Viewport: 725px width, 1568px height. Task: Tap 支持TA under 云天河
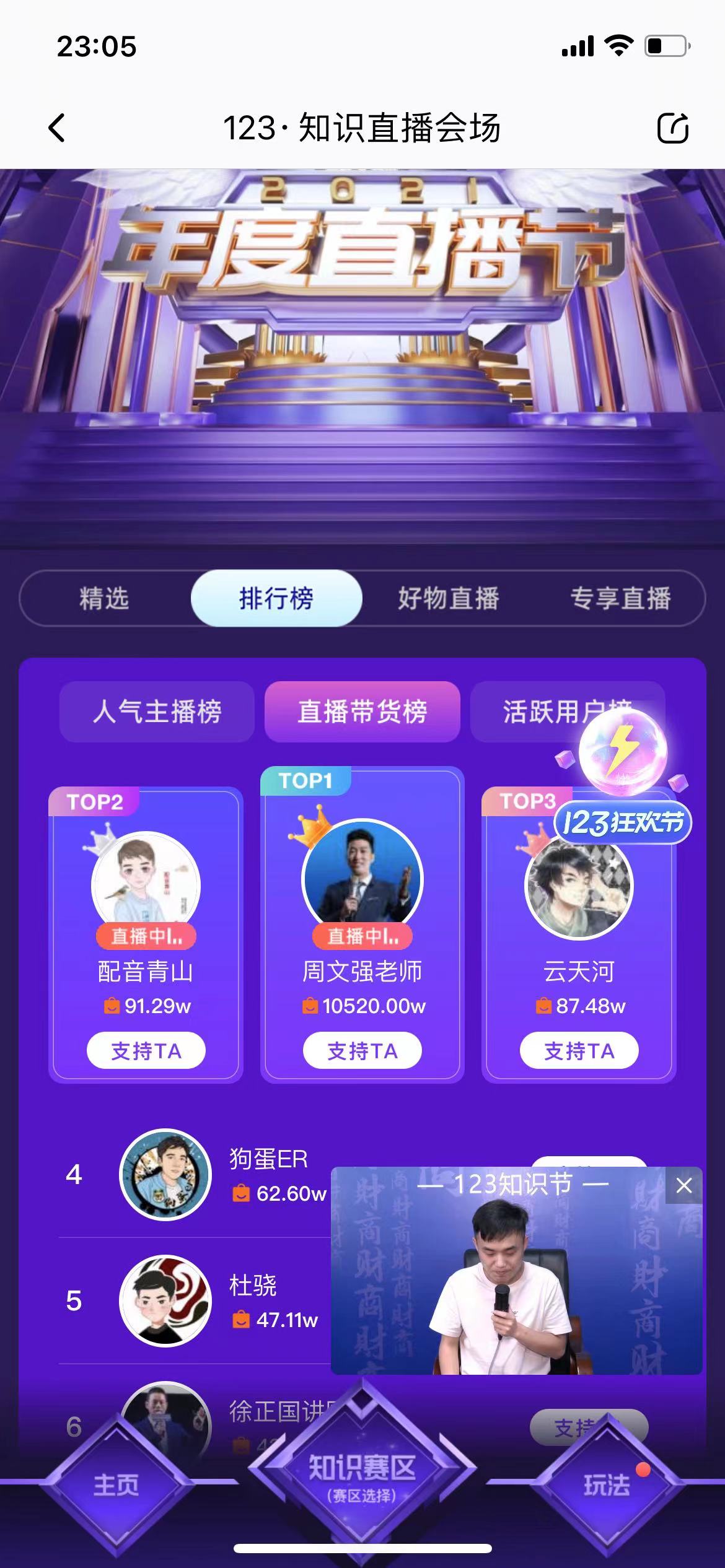point(579,1050)
